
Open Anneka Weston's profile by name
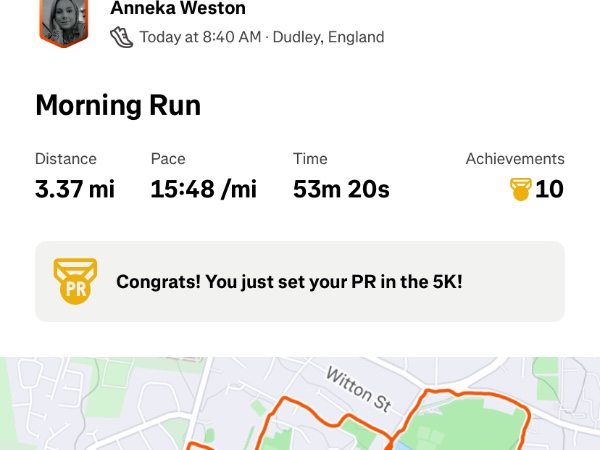coord(178,9)
